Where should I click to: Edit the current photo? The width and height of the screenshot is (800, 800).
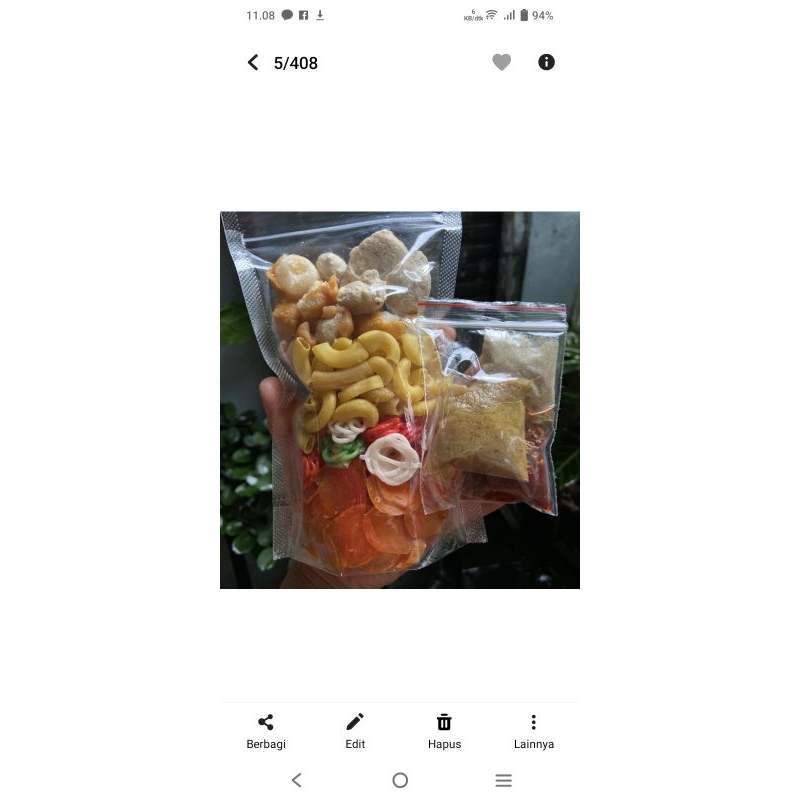coord(355,731)
